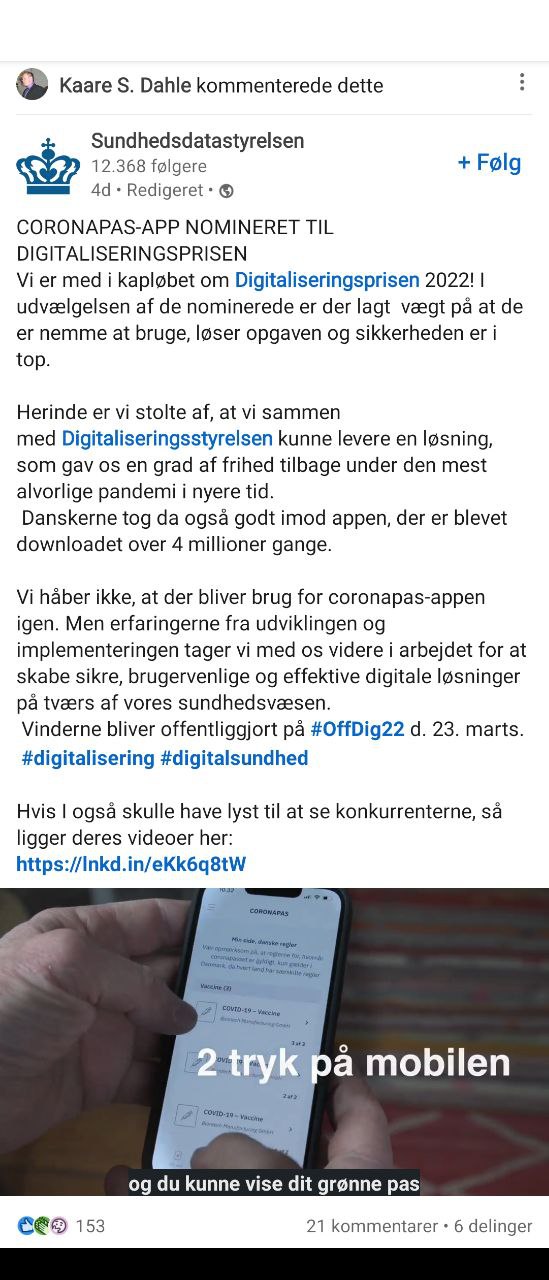Open the post's three-dot overflow menu

521,83
